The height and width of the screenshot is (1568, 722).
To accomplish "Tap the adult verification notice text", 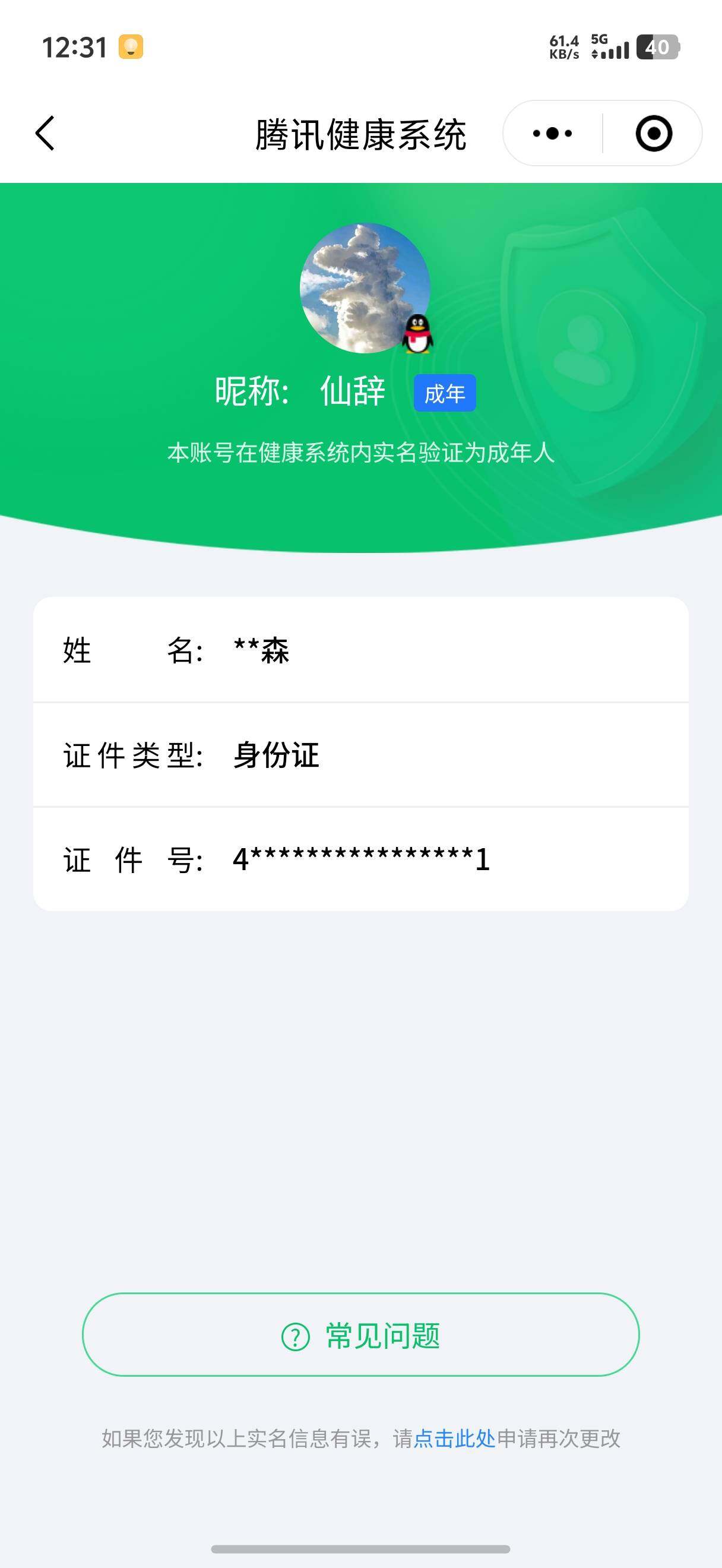I will click(x=362, y=451).
